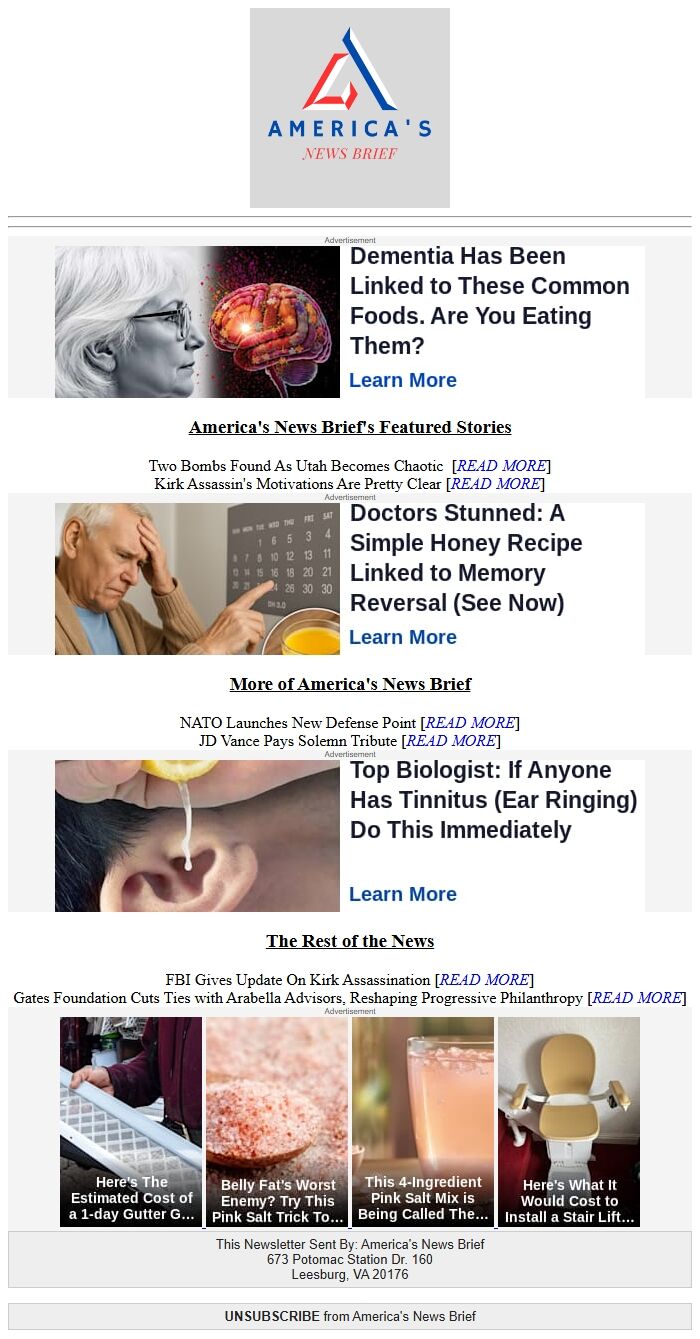Open READ MORE for Kirk Assassin's Motivations story
The image size is (700, 1339).
coord(495,484)
